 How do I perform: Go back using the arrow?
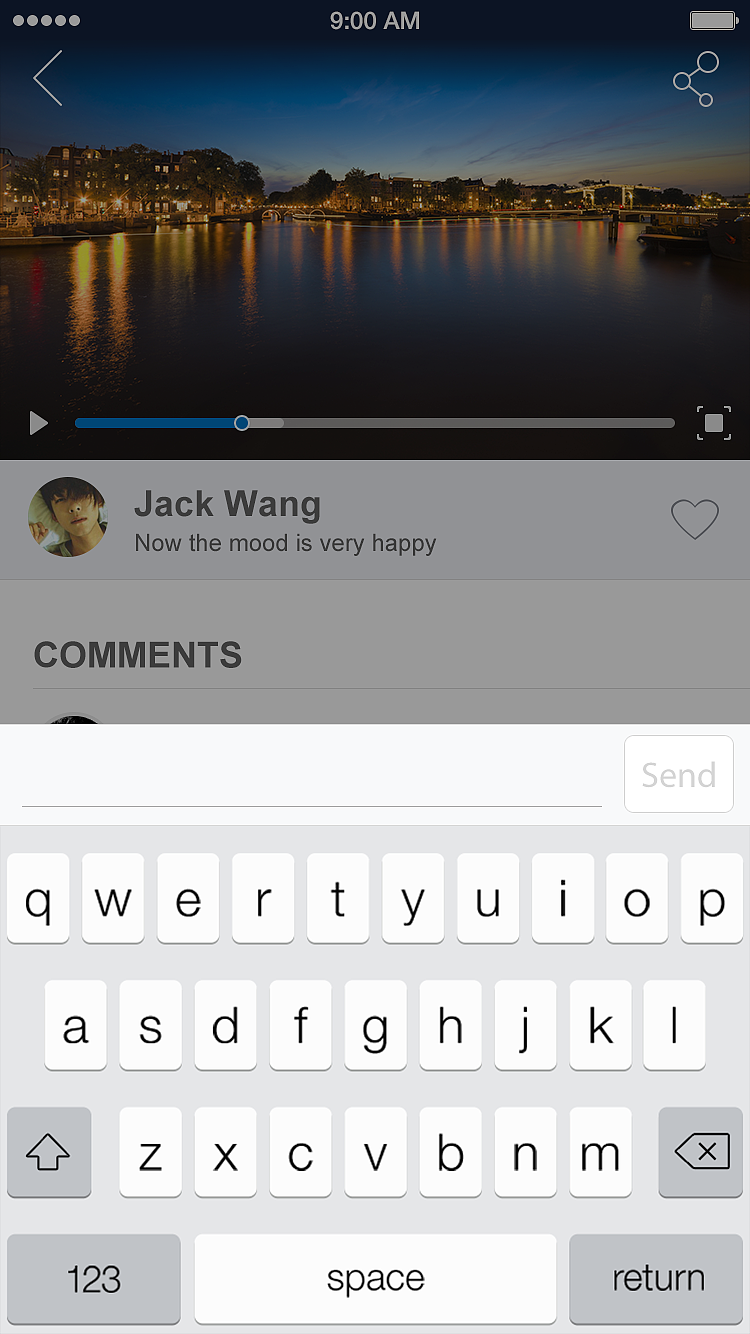click(47, 78)
